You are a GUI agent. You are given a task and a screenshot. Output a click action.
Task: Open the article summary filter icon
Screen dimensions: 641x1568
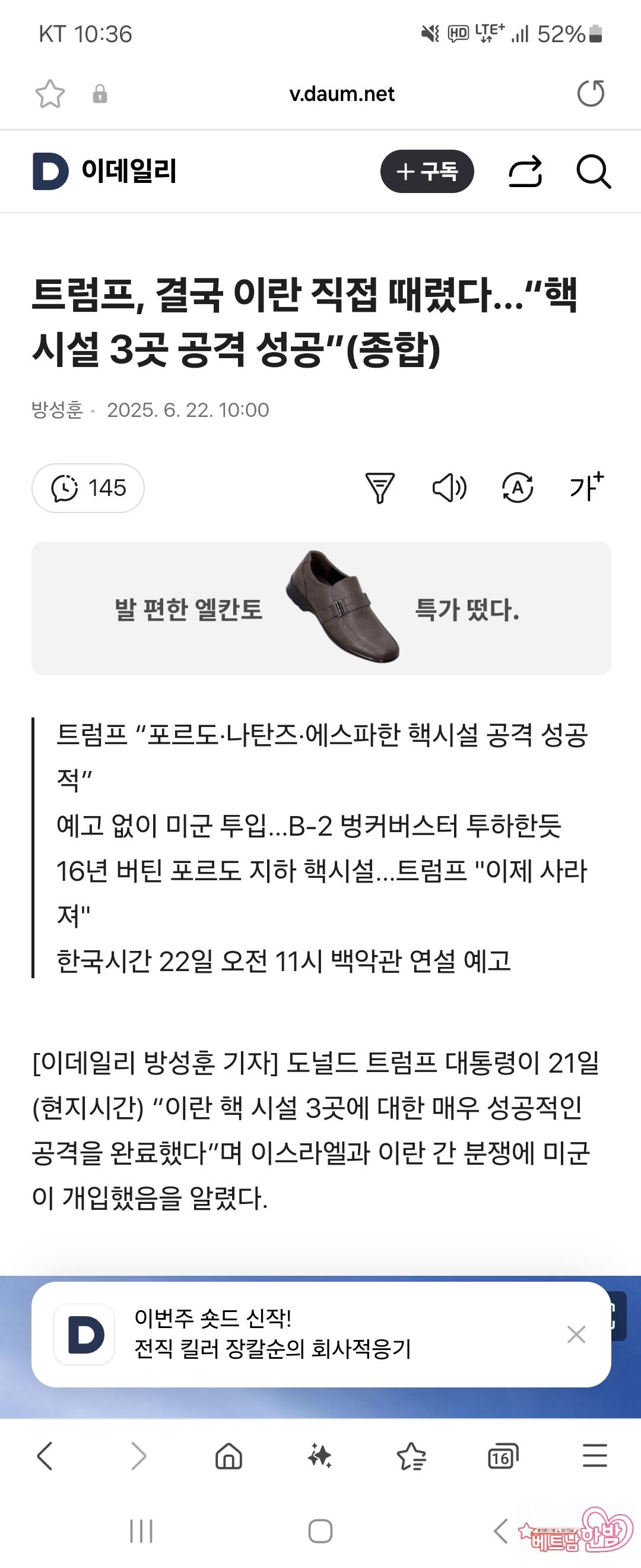[379, 488]
